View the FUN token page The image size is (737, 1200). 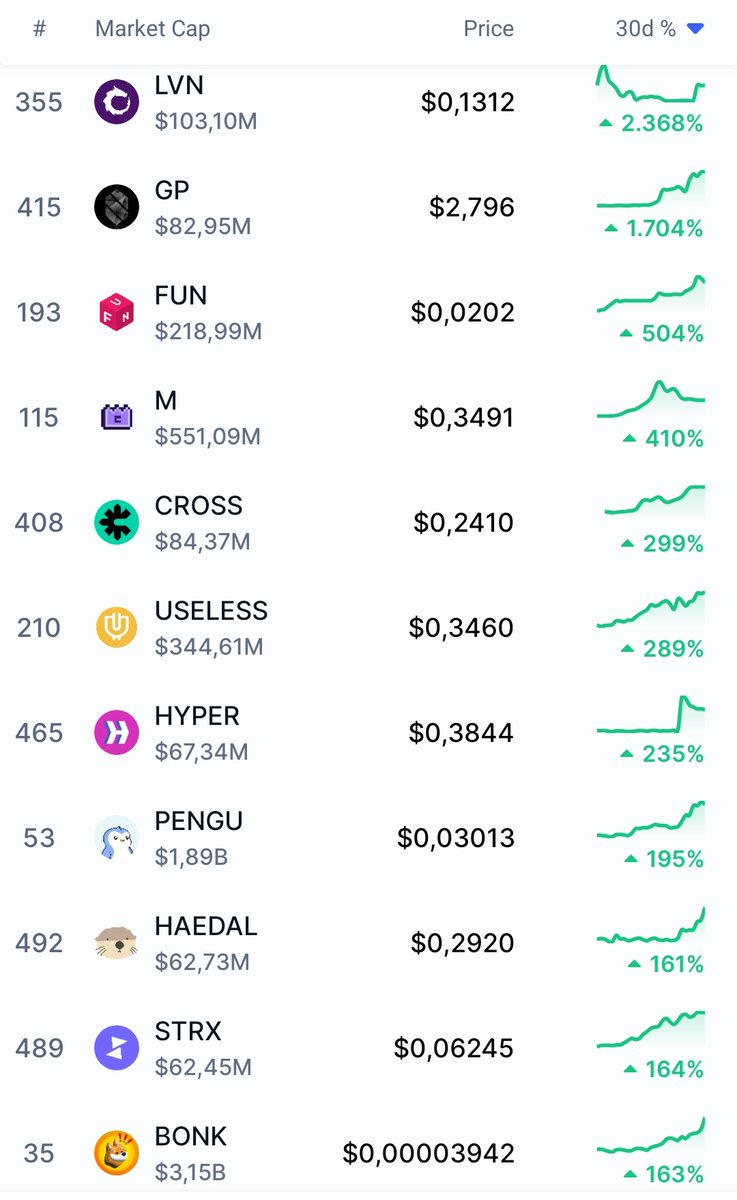point(368,312)
